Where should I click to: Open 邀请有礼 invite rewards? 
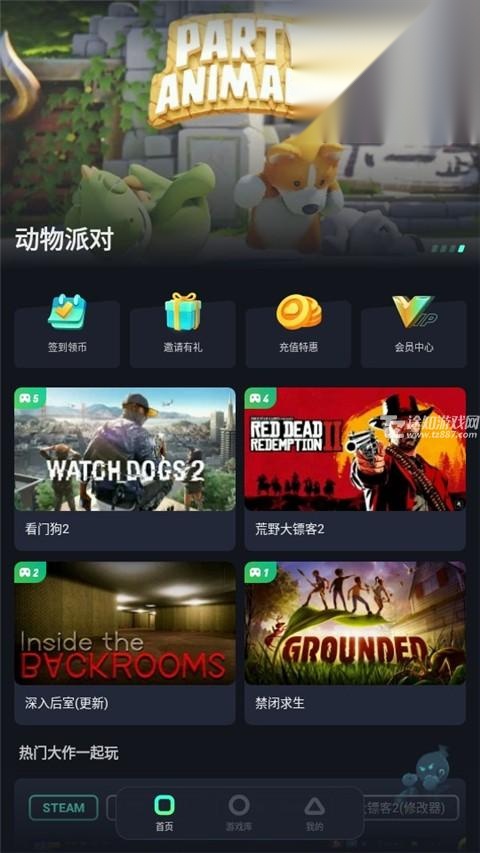tap(183, 331)
